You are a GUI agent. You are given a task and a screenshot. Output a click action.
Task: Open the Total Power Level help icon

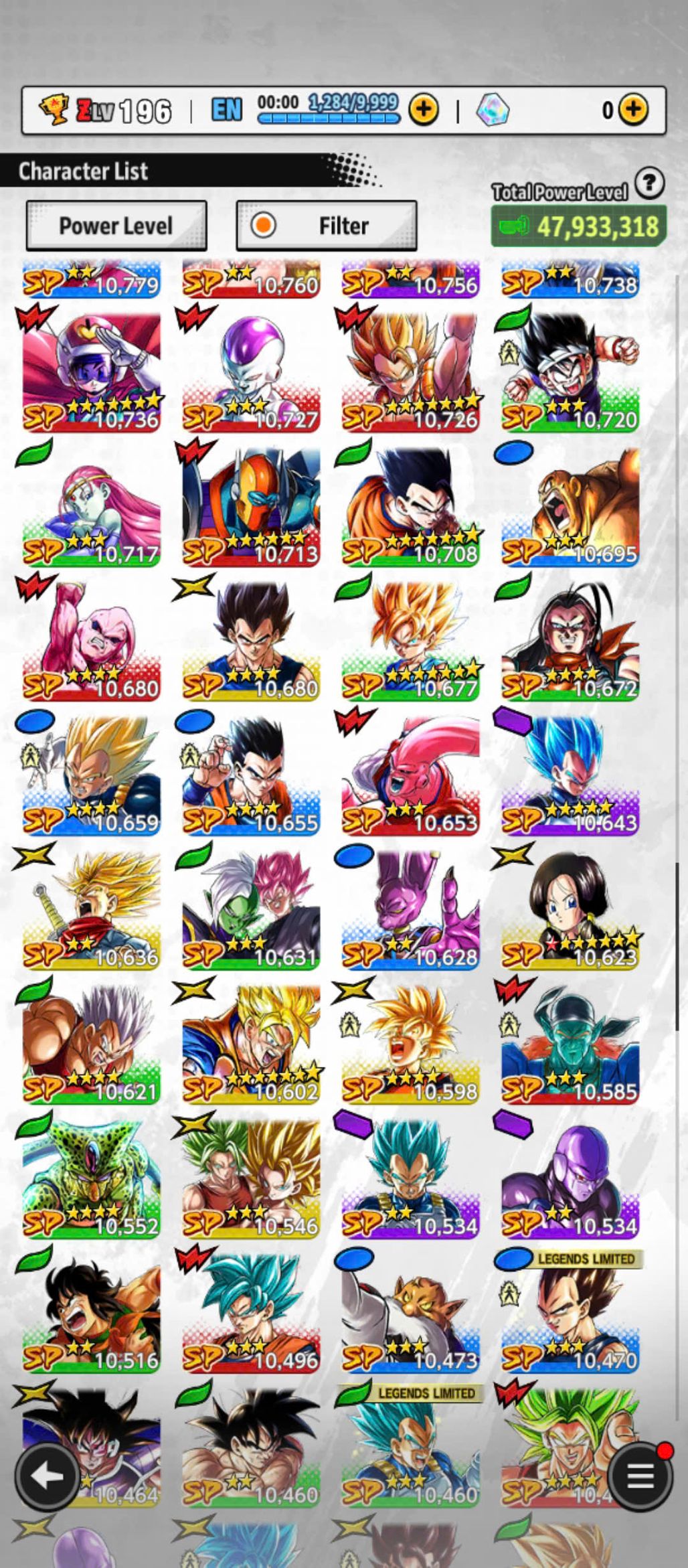click(x=649, y=183)
